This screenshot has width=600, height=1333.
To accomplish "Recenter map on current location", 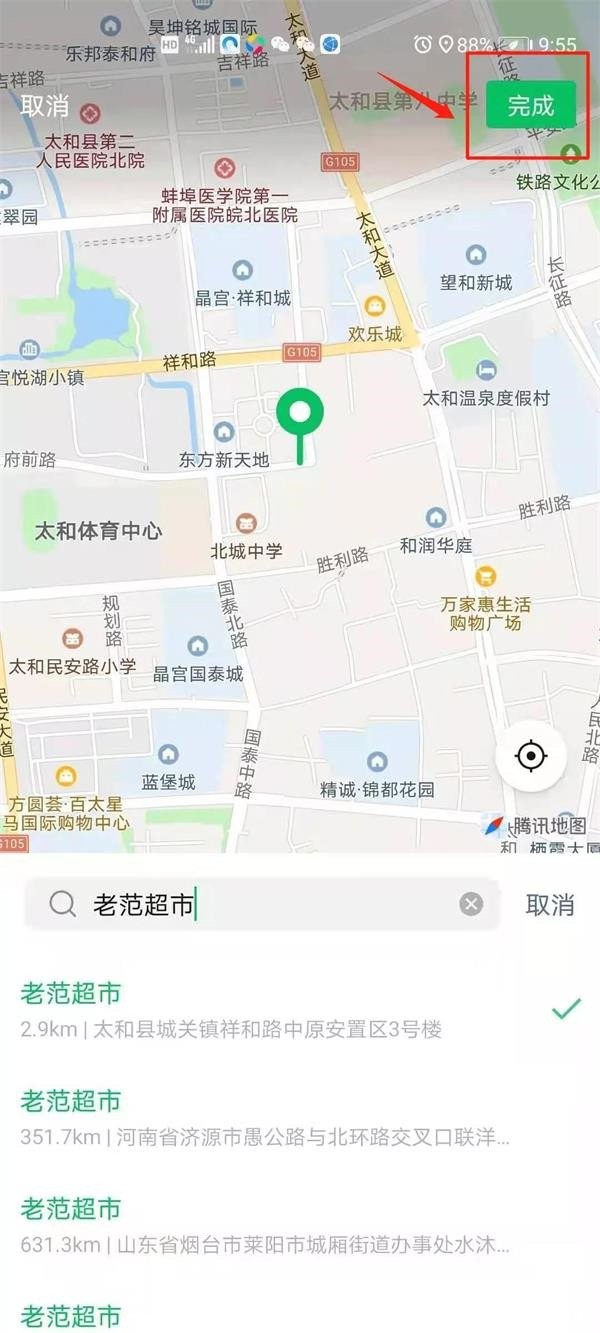I will click(530, 756).
